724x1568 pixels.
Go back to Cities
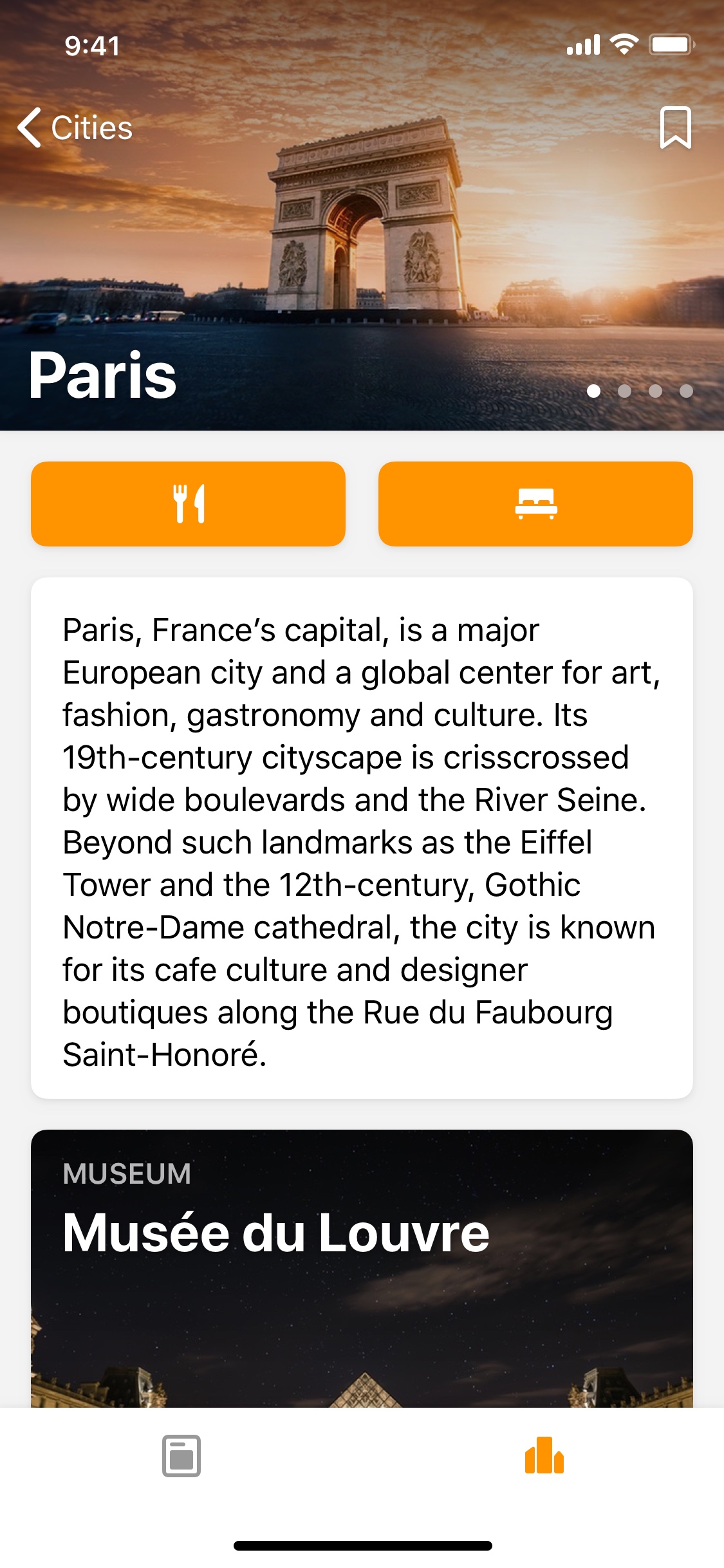75,127
